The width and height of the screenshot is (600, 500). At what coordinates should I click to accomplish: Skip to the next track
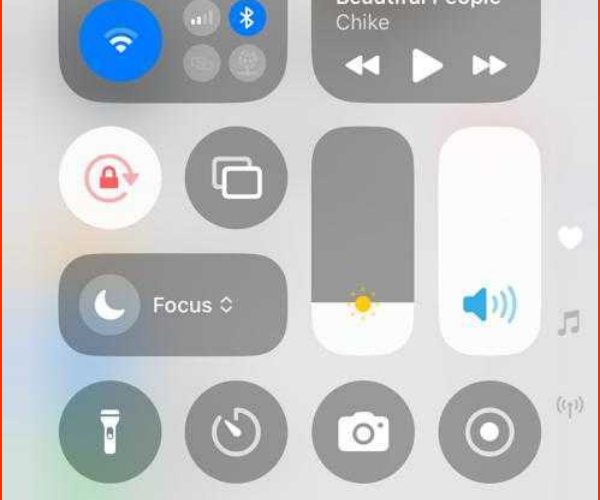pyautogui.click(x=488, y=66)
